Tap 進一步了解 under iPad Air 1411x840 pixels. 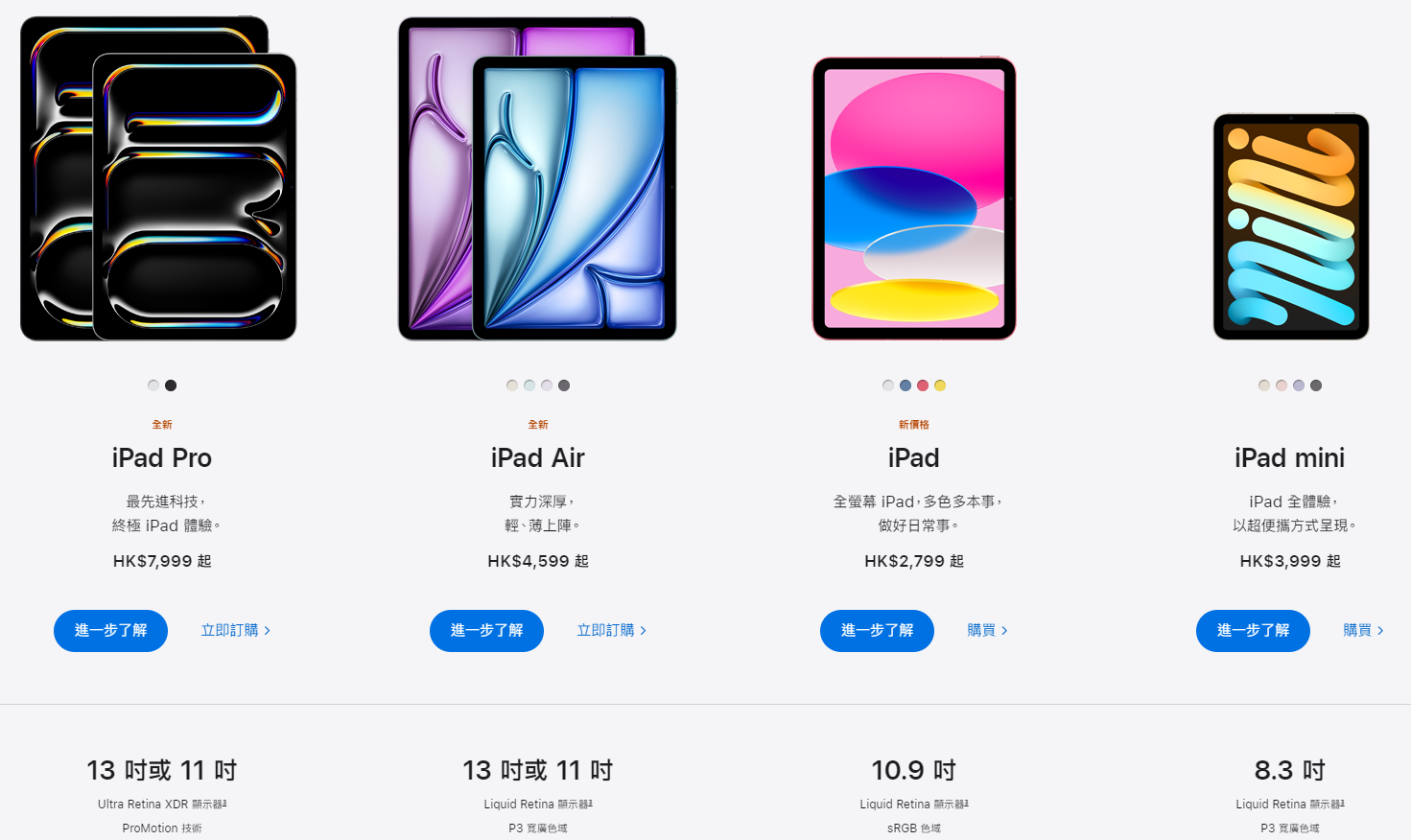tap(486, 631)
